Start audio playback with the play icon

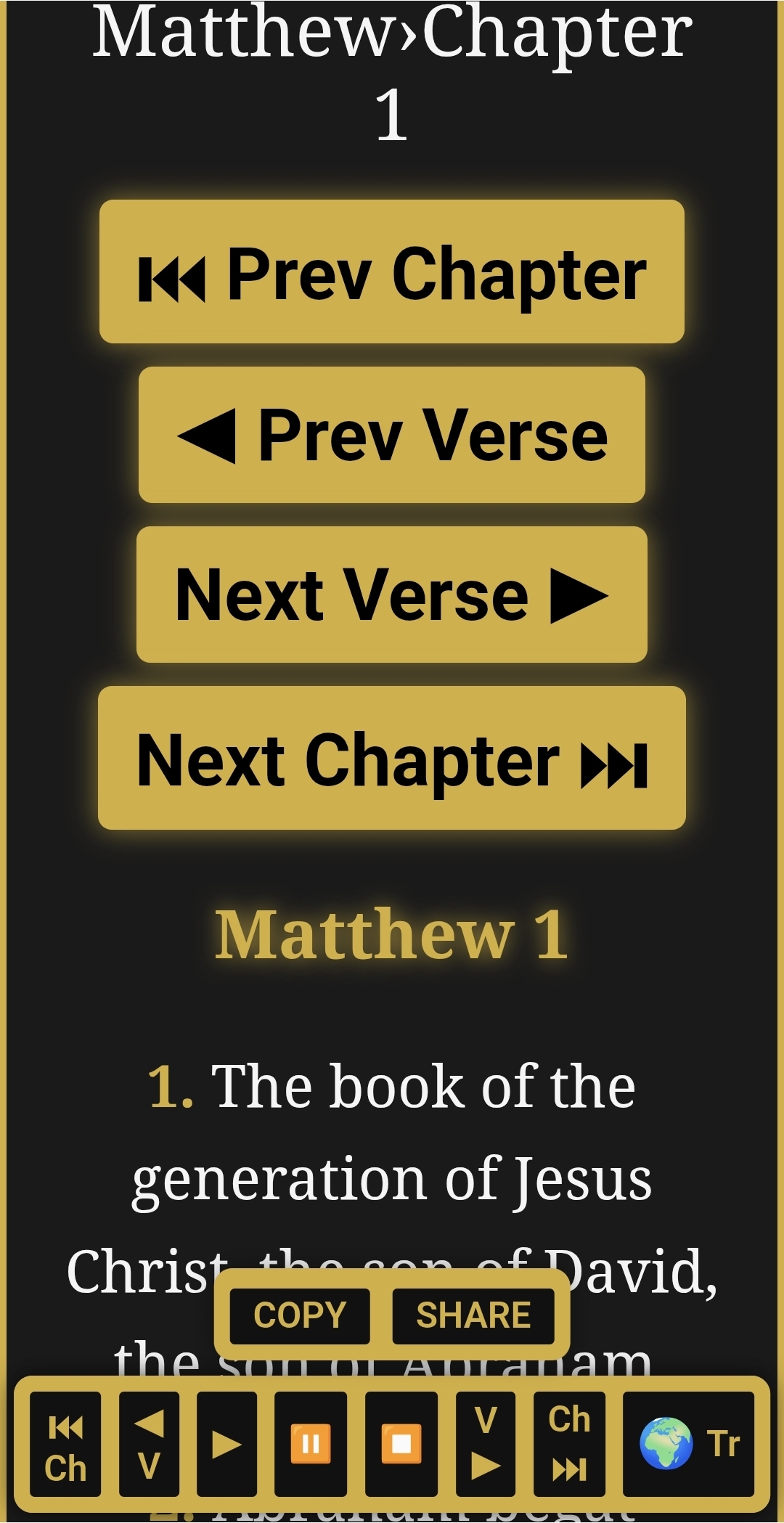click(226, 1444)
